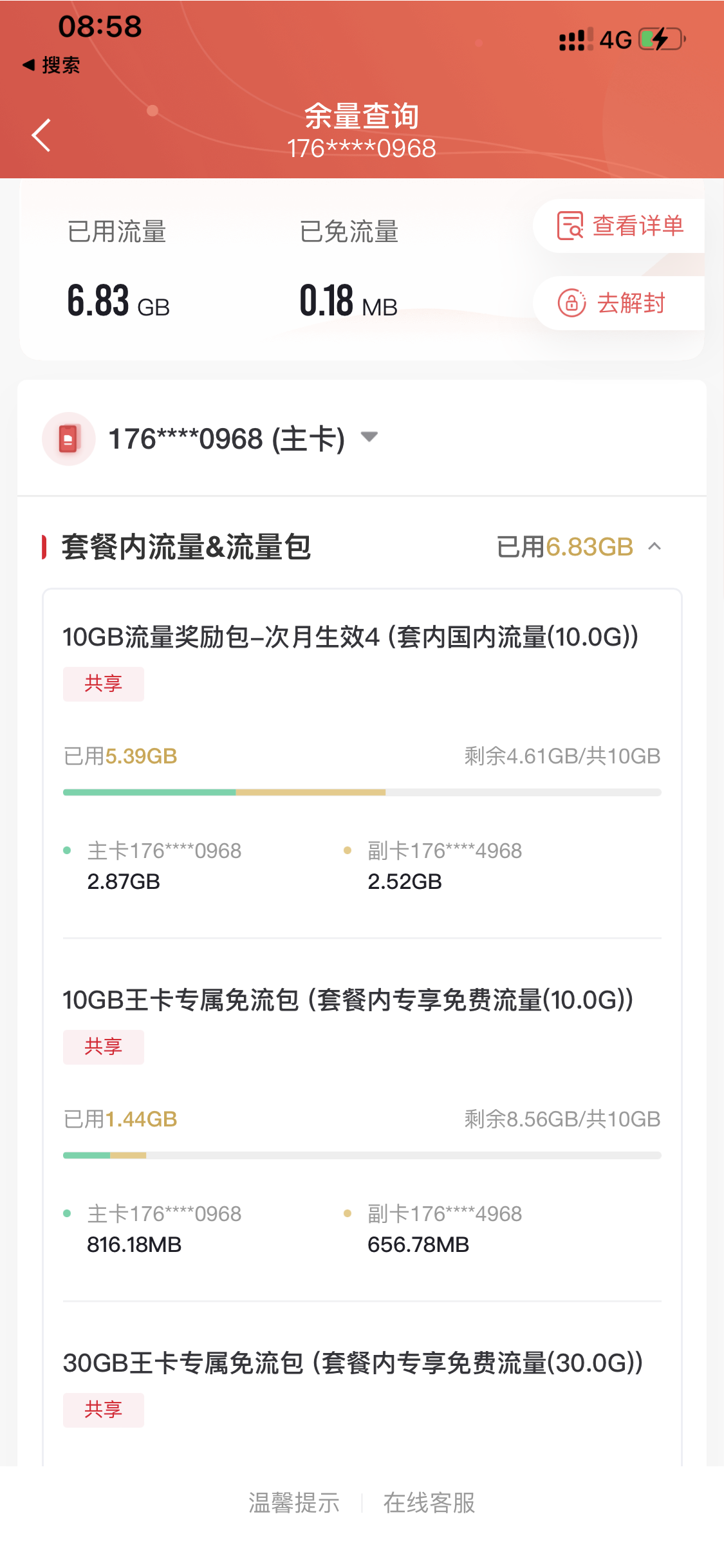
Task: Click the 去解封 button
Action: [629, 302]
